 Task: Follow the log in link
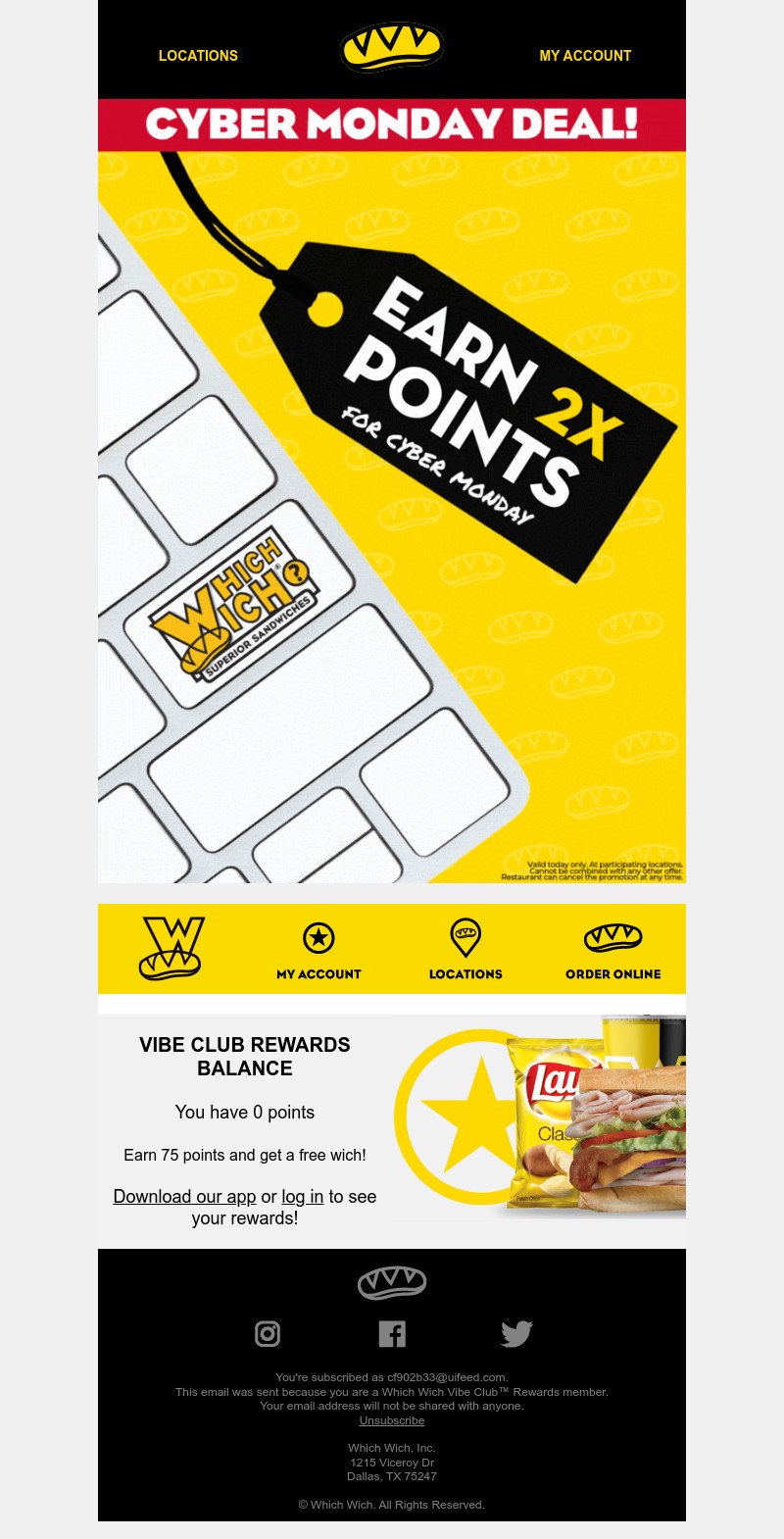(x=302, y=1196)
